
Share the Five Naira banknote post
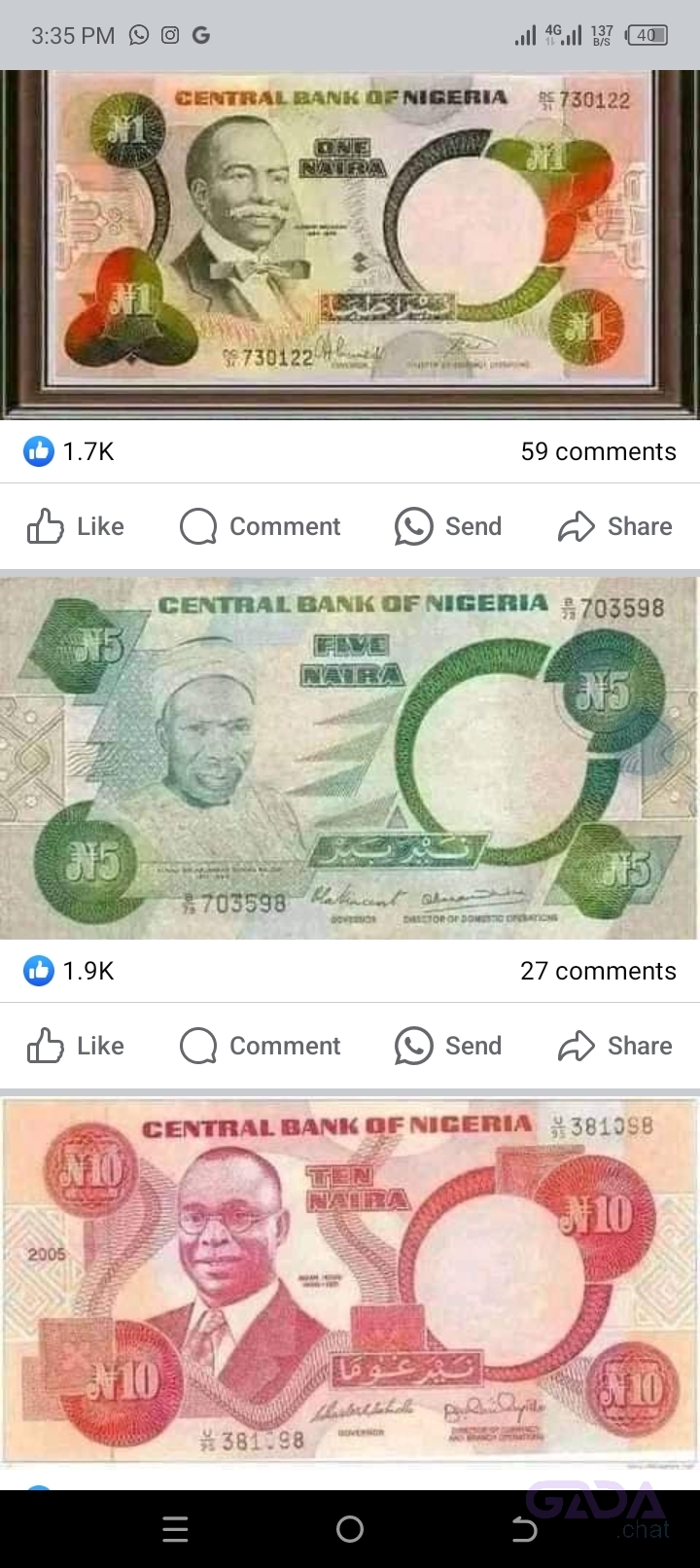pos(614,1046)
